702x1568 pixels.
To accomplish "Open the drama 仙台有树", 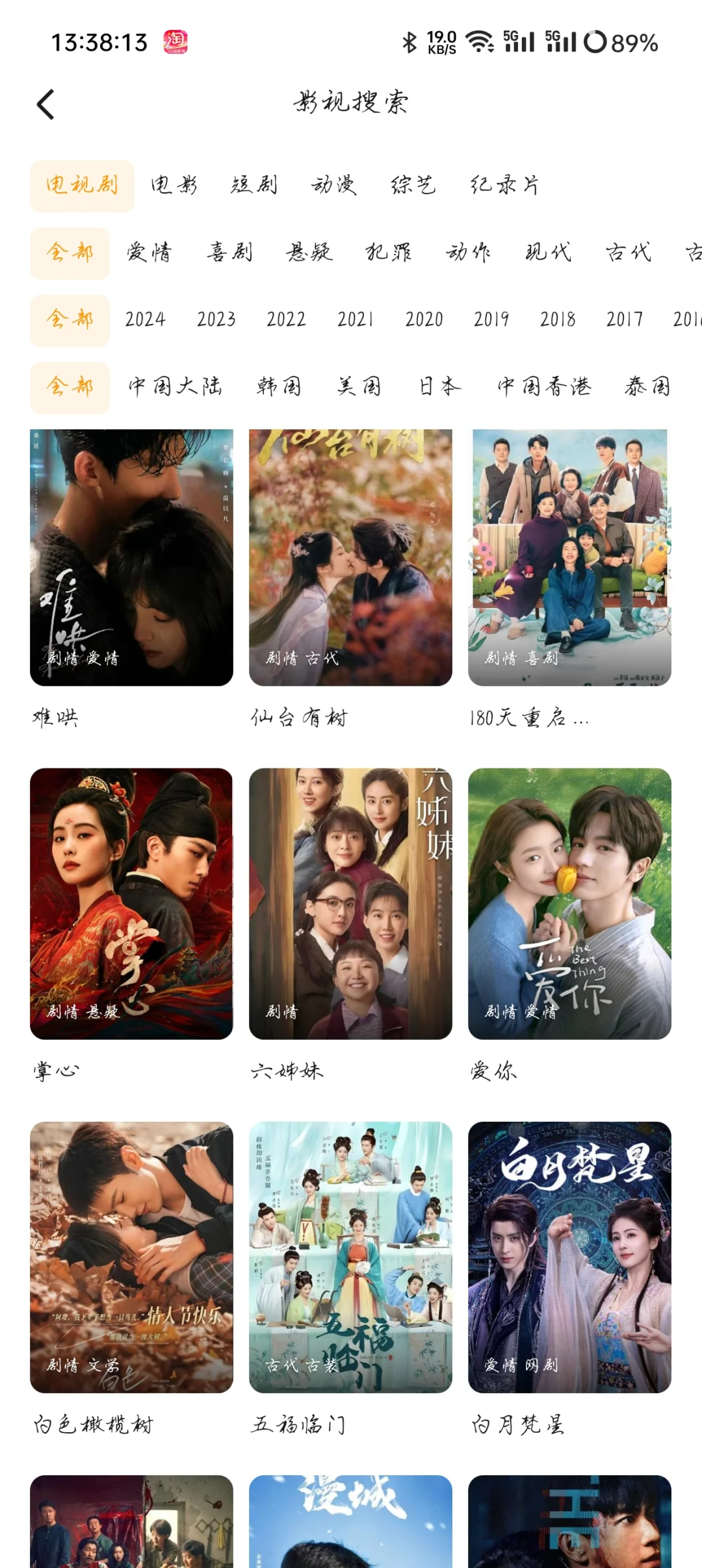I will pos(350,557).
